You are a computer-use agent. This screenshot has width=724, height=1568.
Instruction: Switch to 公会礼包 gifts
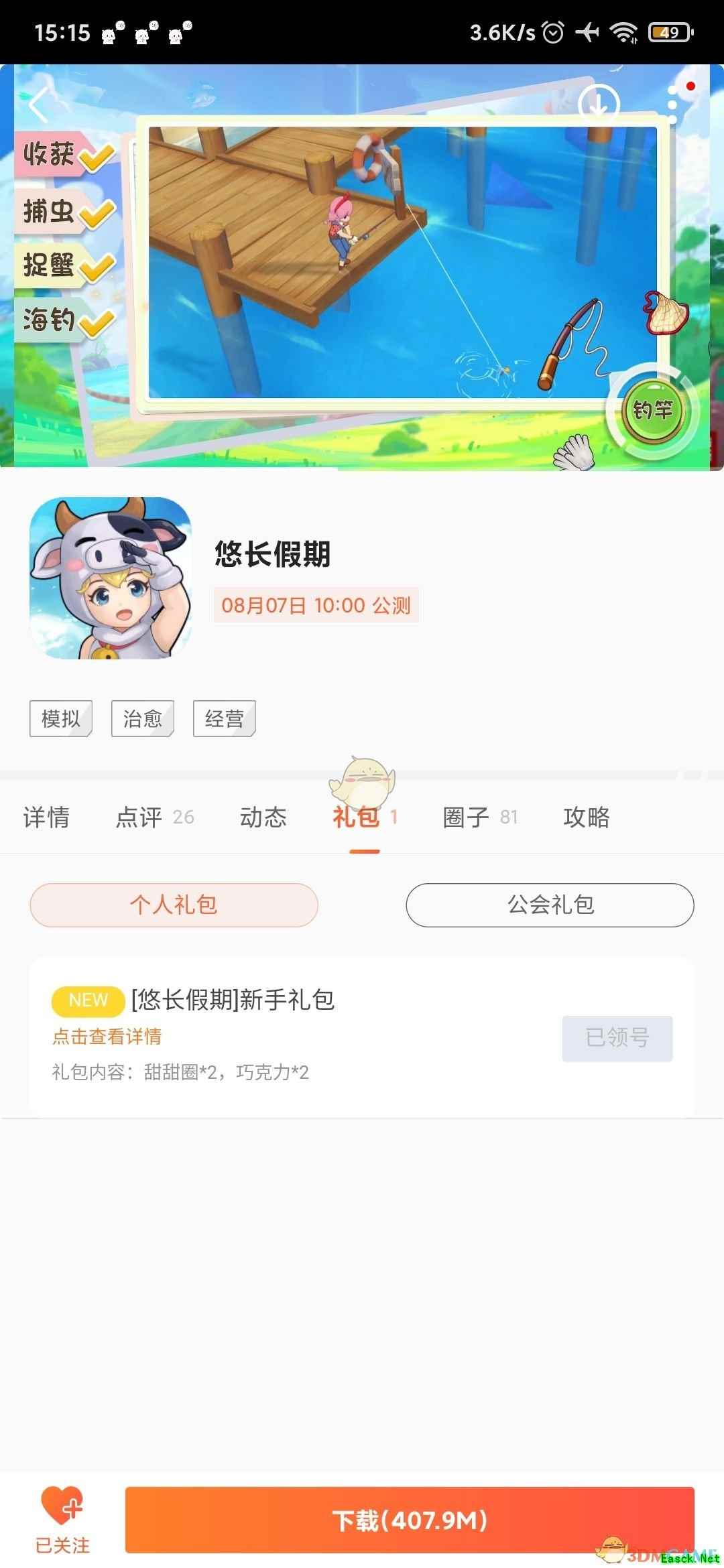pos(550,905)
